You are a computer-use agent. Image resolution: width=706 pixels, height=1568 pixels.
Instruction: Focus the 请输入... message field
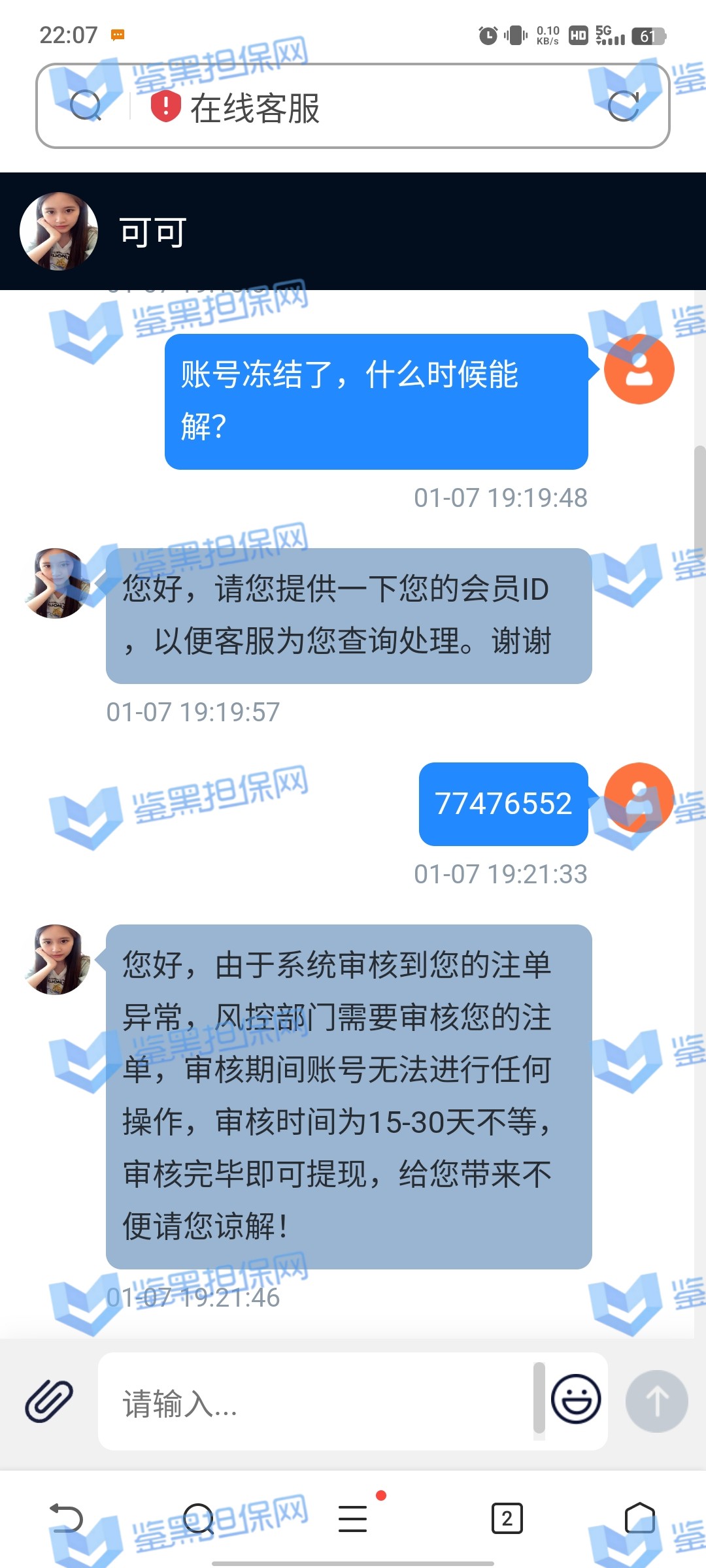click(314, 1402)
